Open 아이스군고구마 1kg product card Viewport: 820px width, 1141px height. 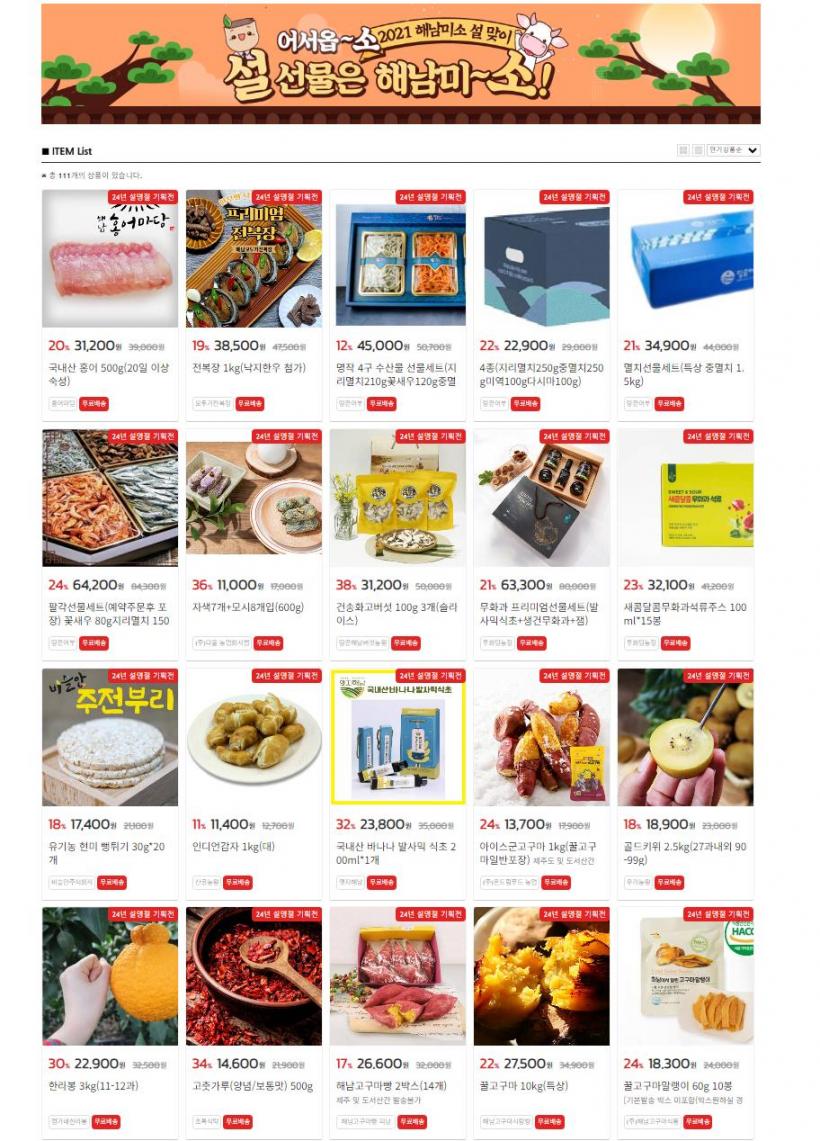click(542, 737)
